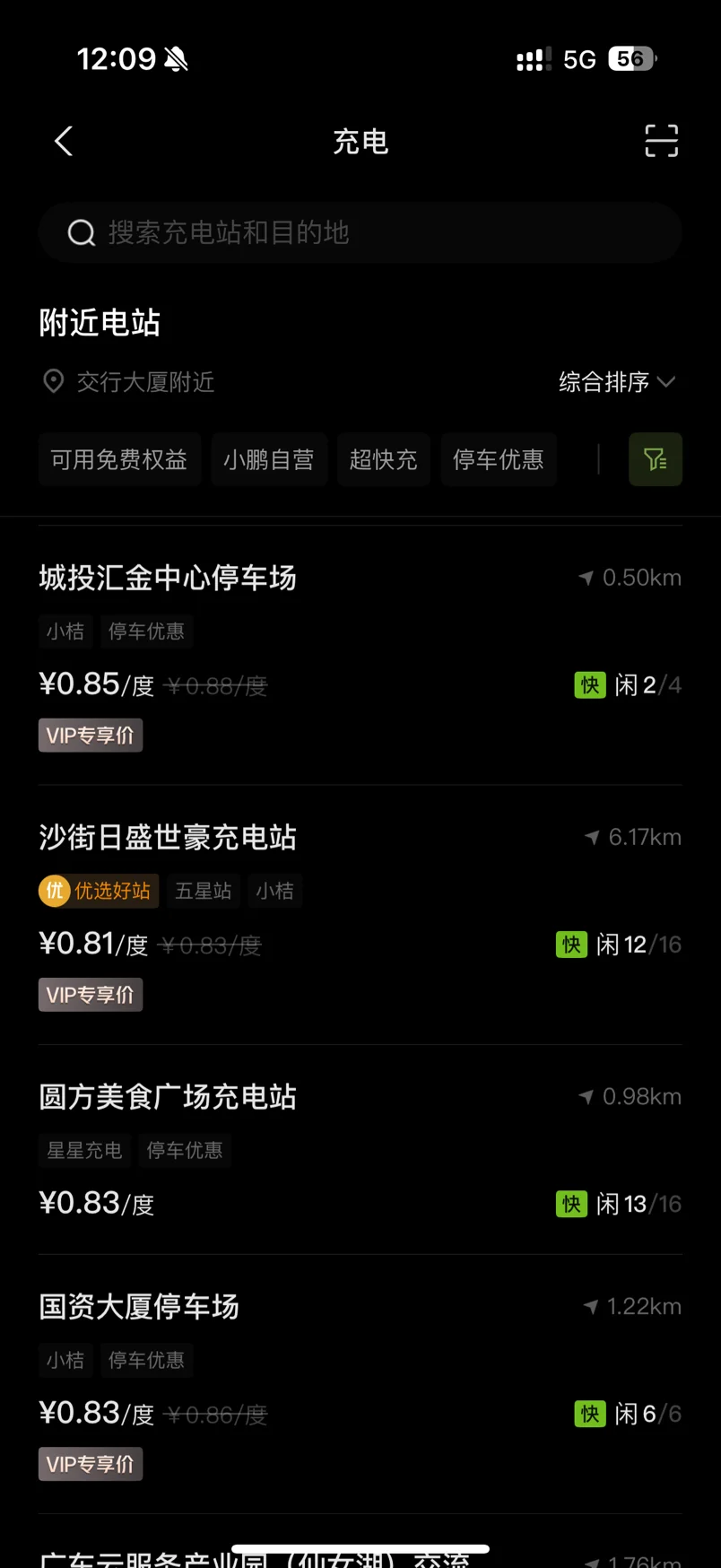
Task: Open the green filter options icon
Action: [x=656, y=459]
